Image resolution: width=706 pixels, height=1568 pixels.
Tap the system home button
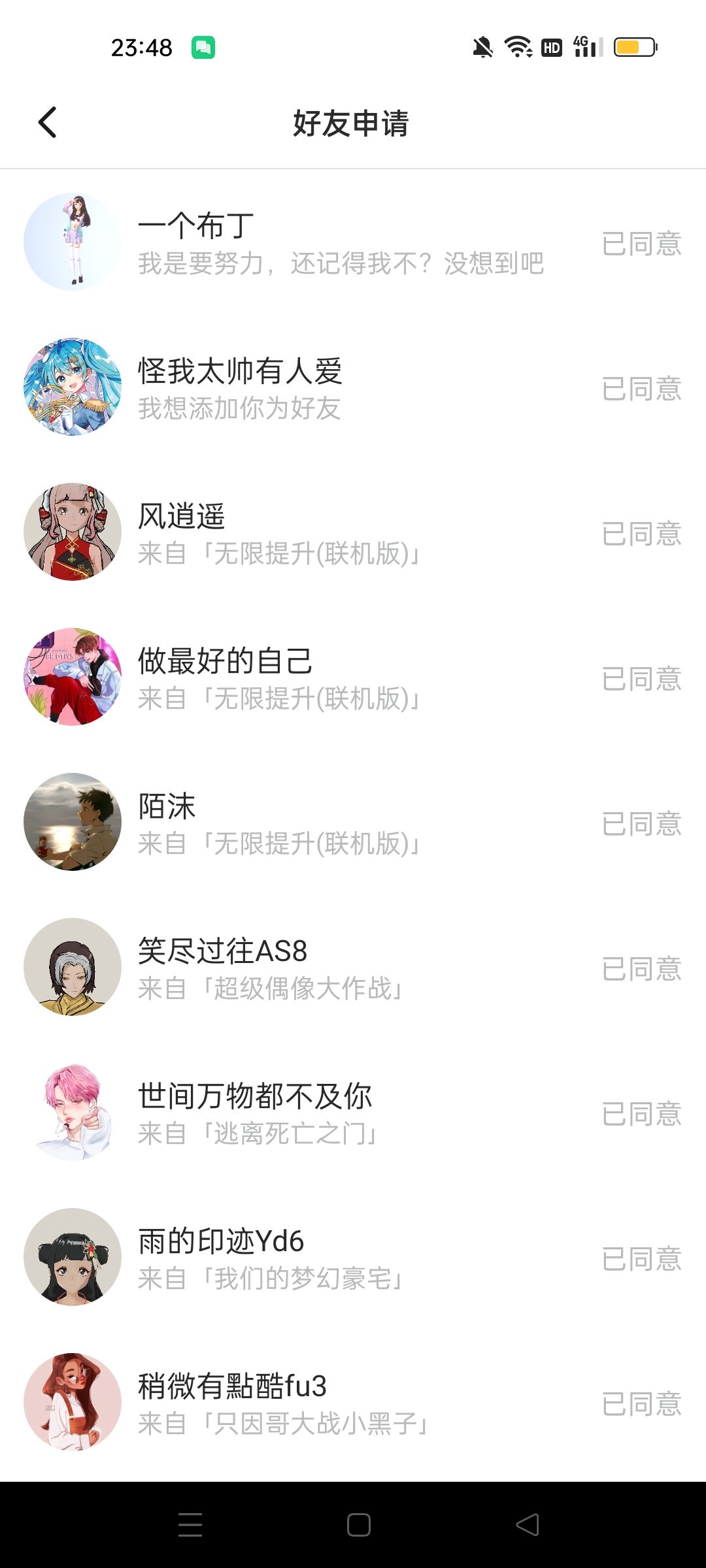coord(359,1525)
